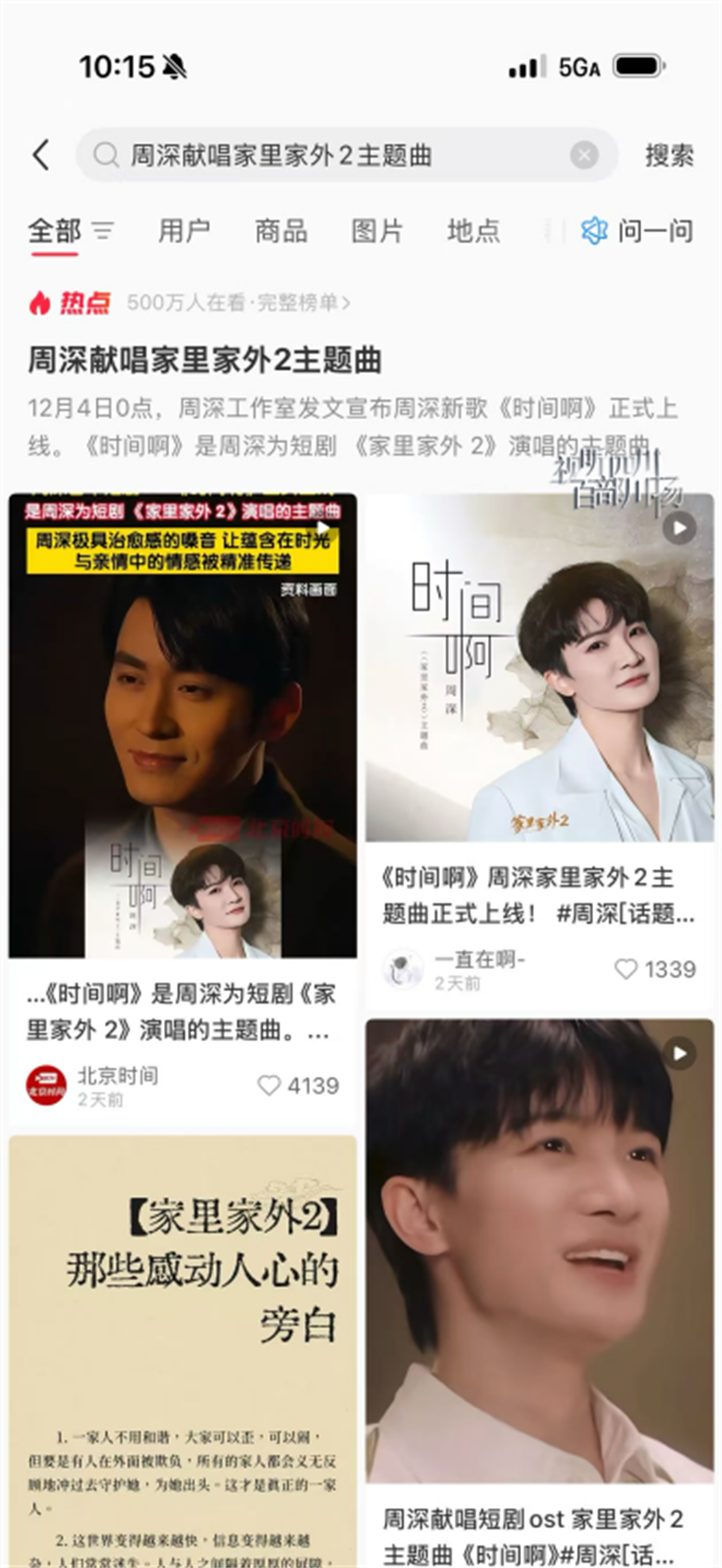The image size is (722, 1568).
Task: Like the 北京时间 post with 4139 likes
Action: [x=269, y=1086]
